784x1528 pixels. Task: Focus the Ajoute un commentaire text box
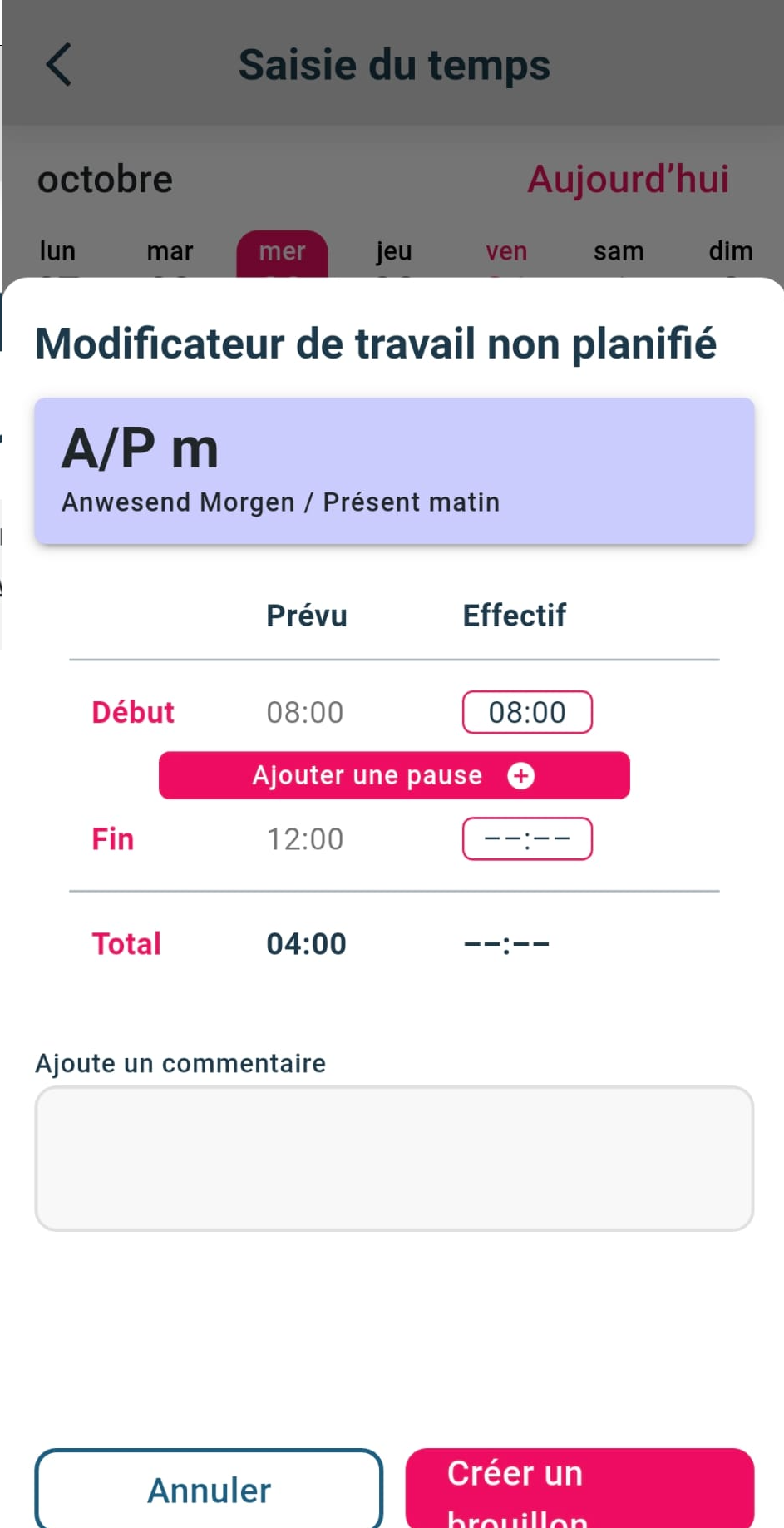[394, 1158]
